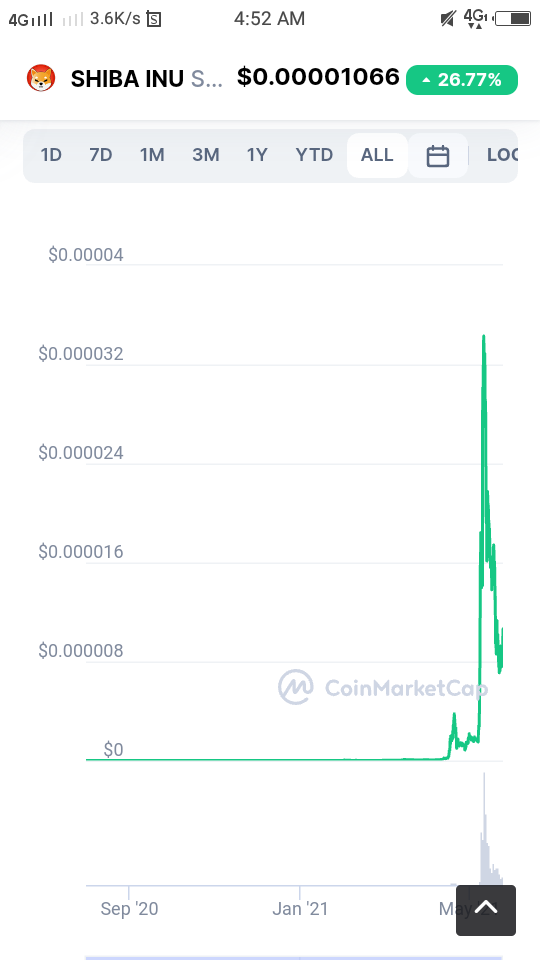Select the 1Y chart range
540x960 pixels.
pyautogui.click(x=257, y=156)
